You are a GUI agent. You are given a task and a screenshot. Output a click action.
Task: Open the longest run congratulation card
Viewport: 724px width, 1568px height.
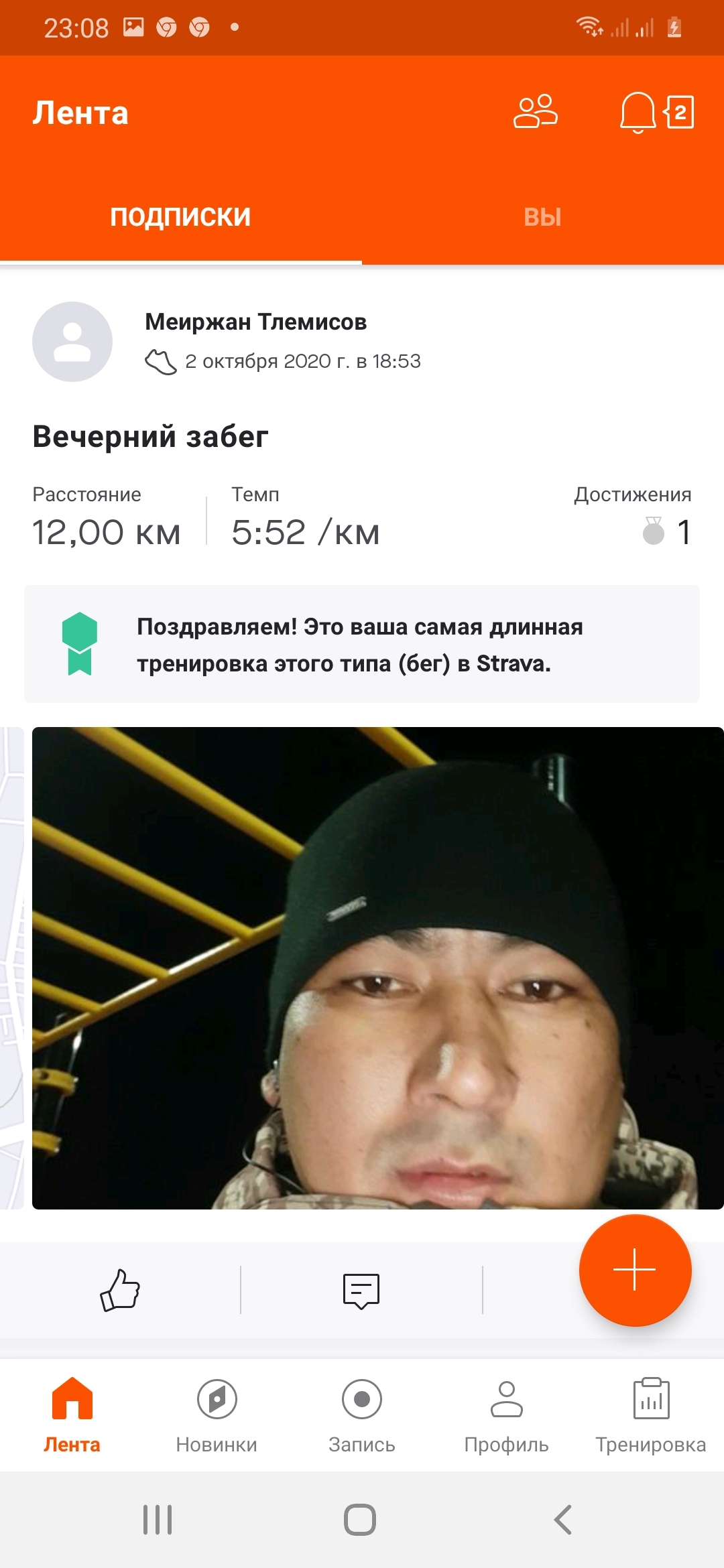[x=361, y=645]
